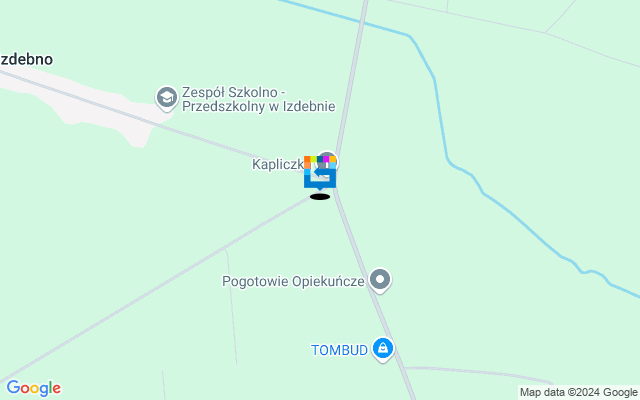Select the Pogotowie Opiekuńcze place marker
Image resolution: width=640 pixels, height=400 pixels.
point(380,280)
